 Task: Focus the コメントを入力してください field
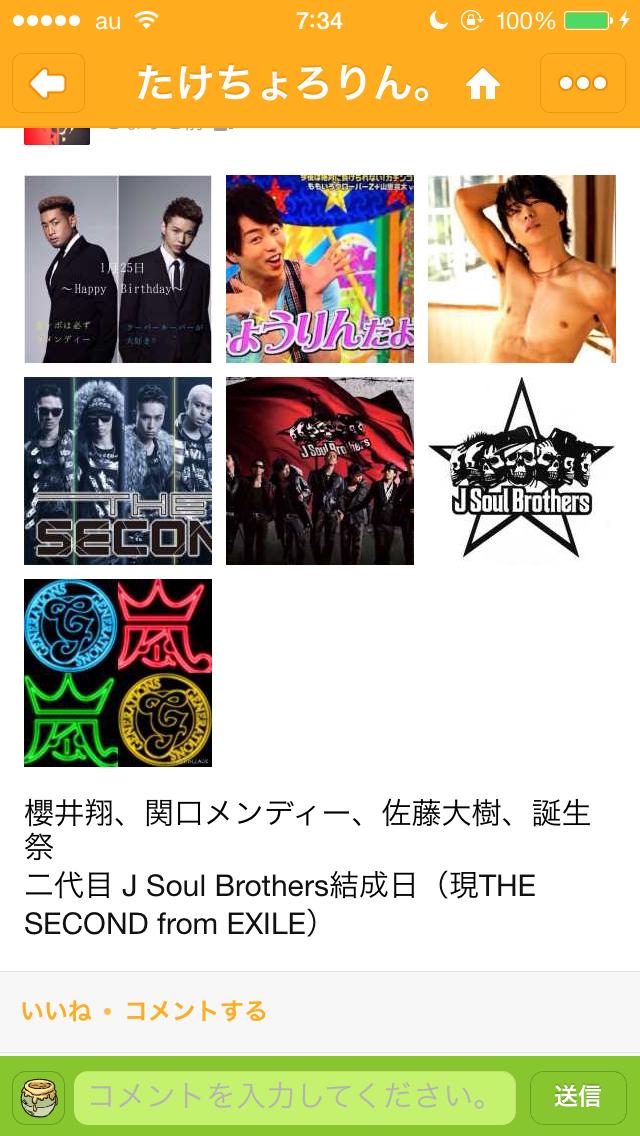(294, 1097)
